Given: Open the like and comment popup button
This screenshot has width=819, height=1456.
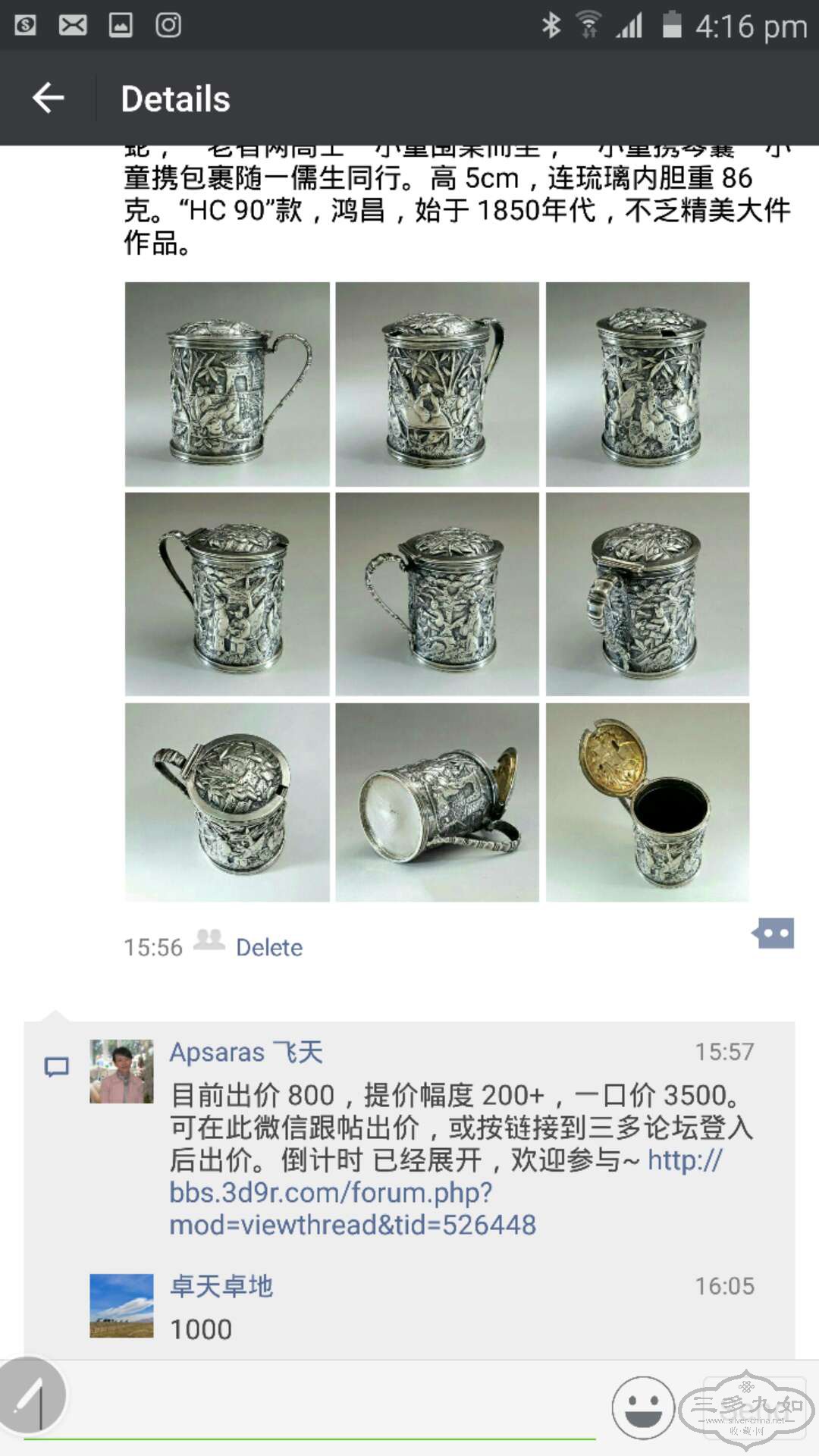Looking at the screenshot, I should click(x=773, y=934).
